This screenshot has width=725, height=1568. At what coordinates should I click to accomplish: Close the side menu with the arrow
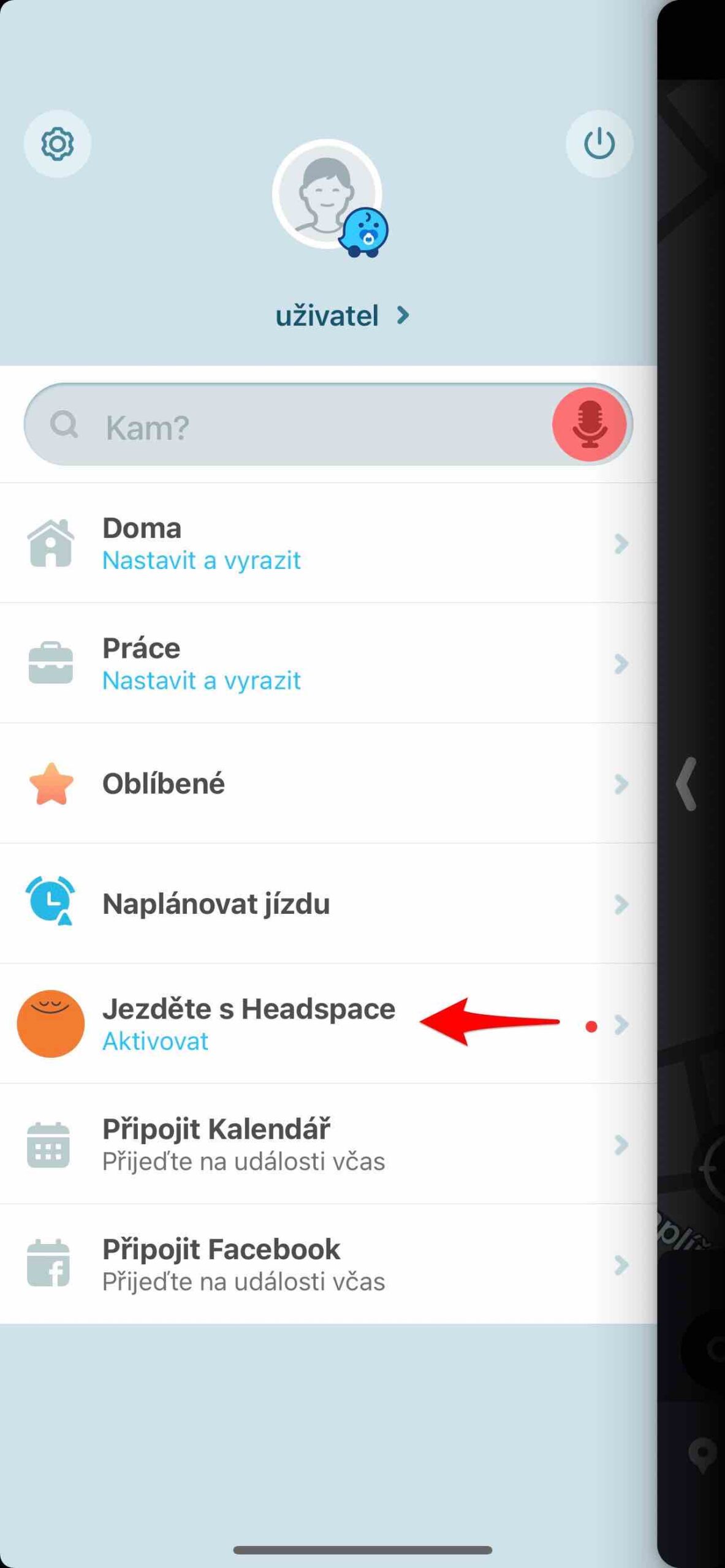(687, 783)
